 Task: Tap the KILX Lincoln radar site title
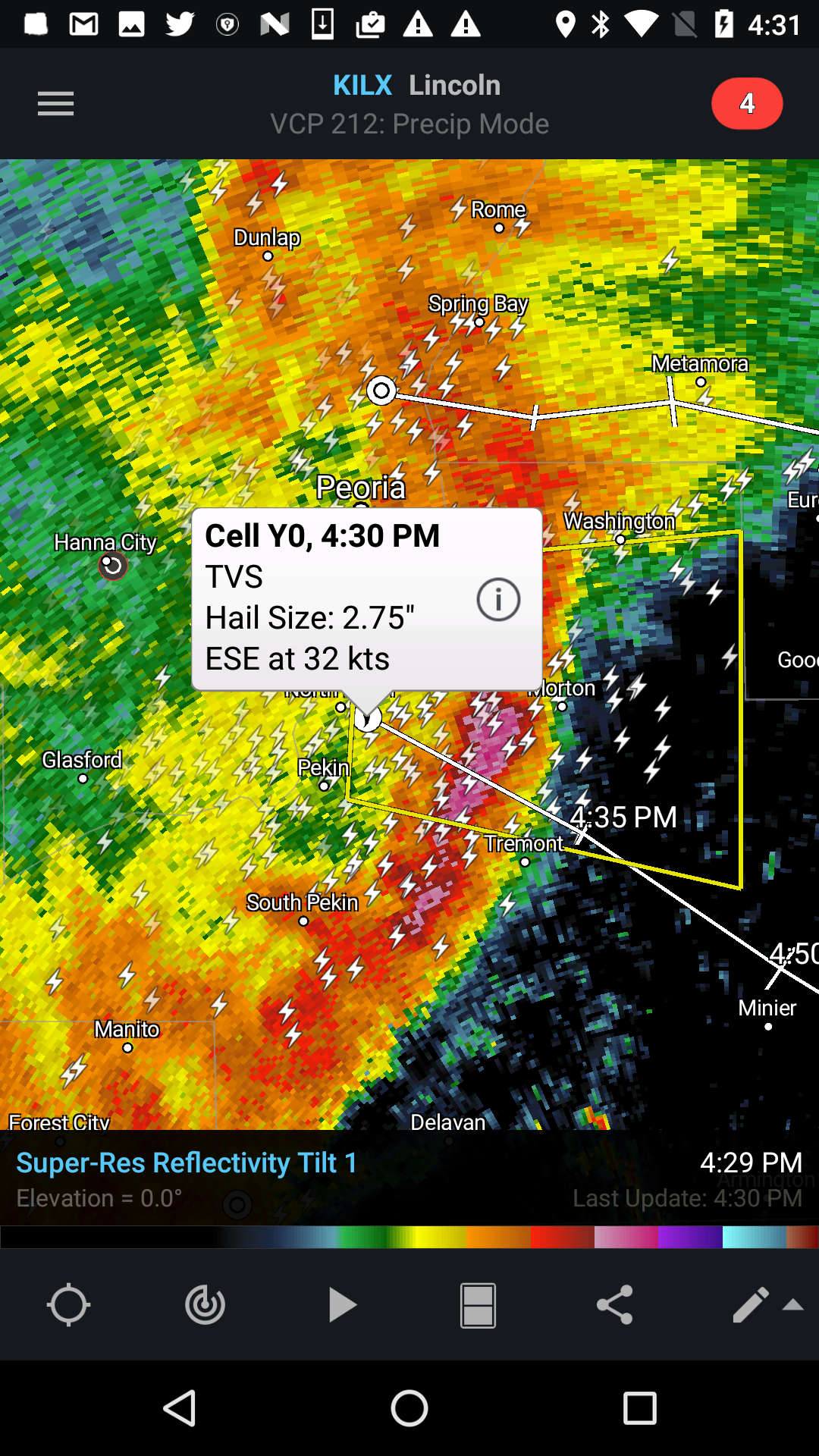416,85
